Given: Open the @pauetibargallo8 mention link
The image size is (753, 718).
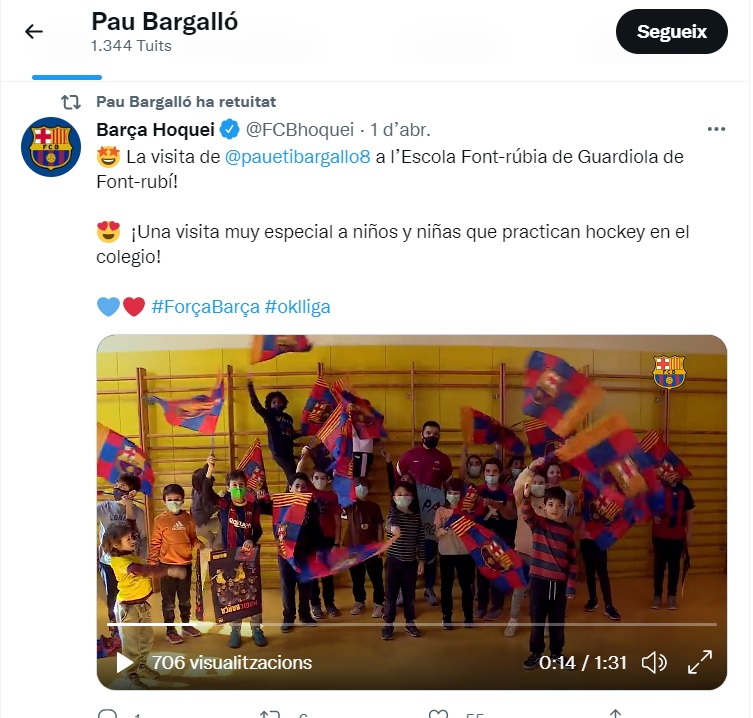Looking at the screenshot, I should tap(297, 157).
